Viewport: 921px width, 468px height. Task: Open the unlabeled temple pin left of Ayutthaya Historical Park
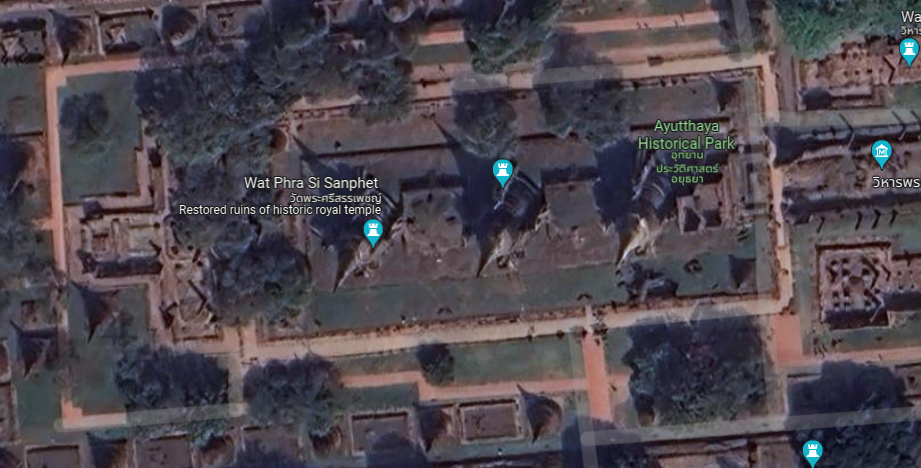[504, 172]
